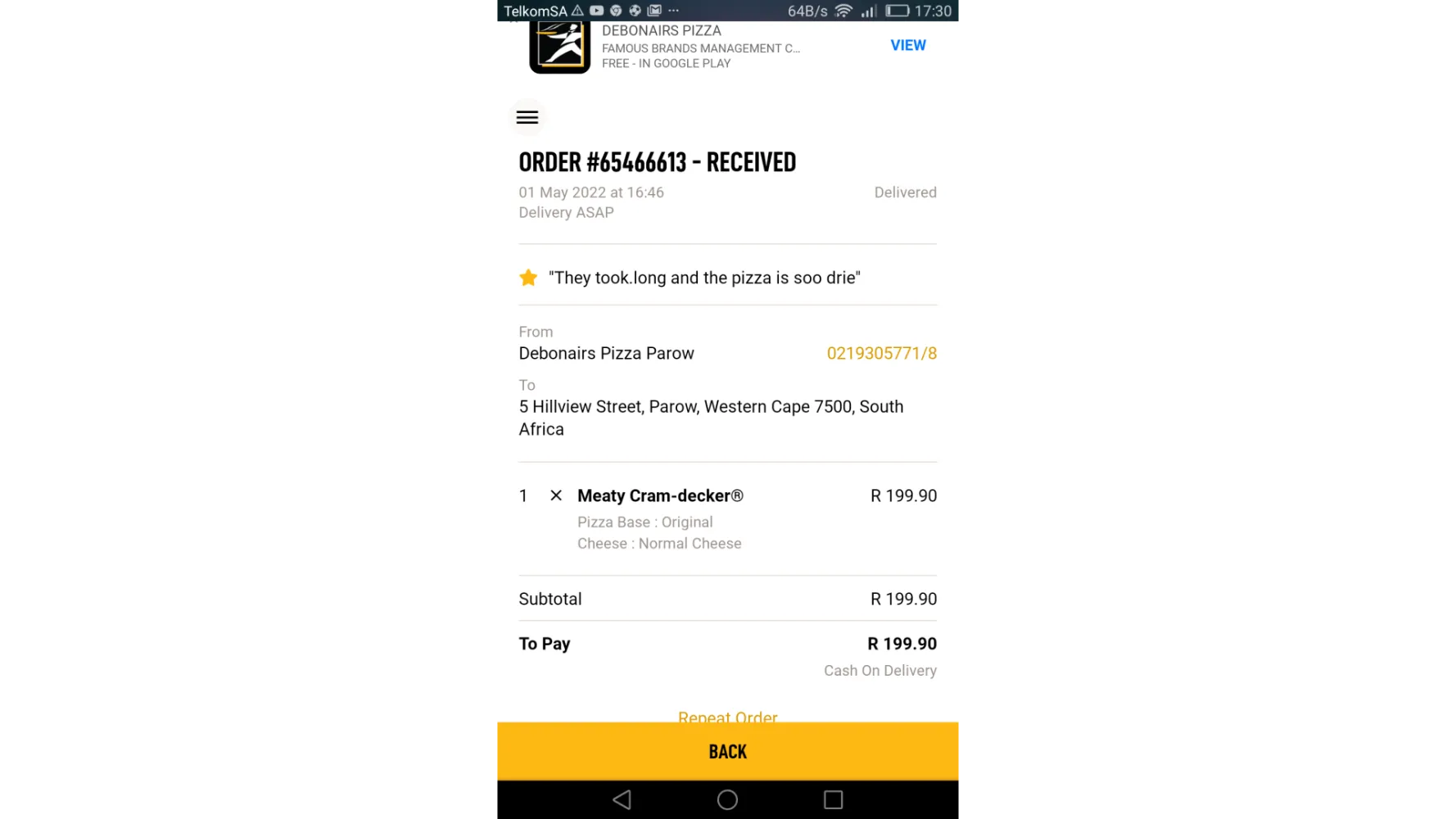Tap the Repeat Order link
1456x819 pixels.
(x=727, y=716)
